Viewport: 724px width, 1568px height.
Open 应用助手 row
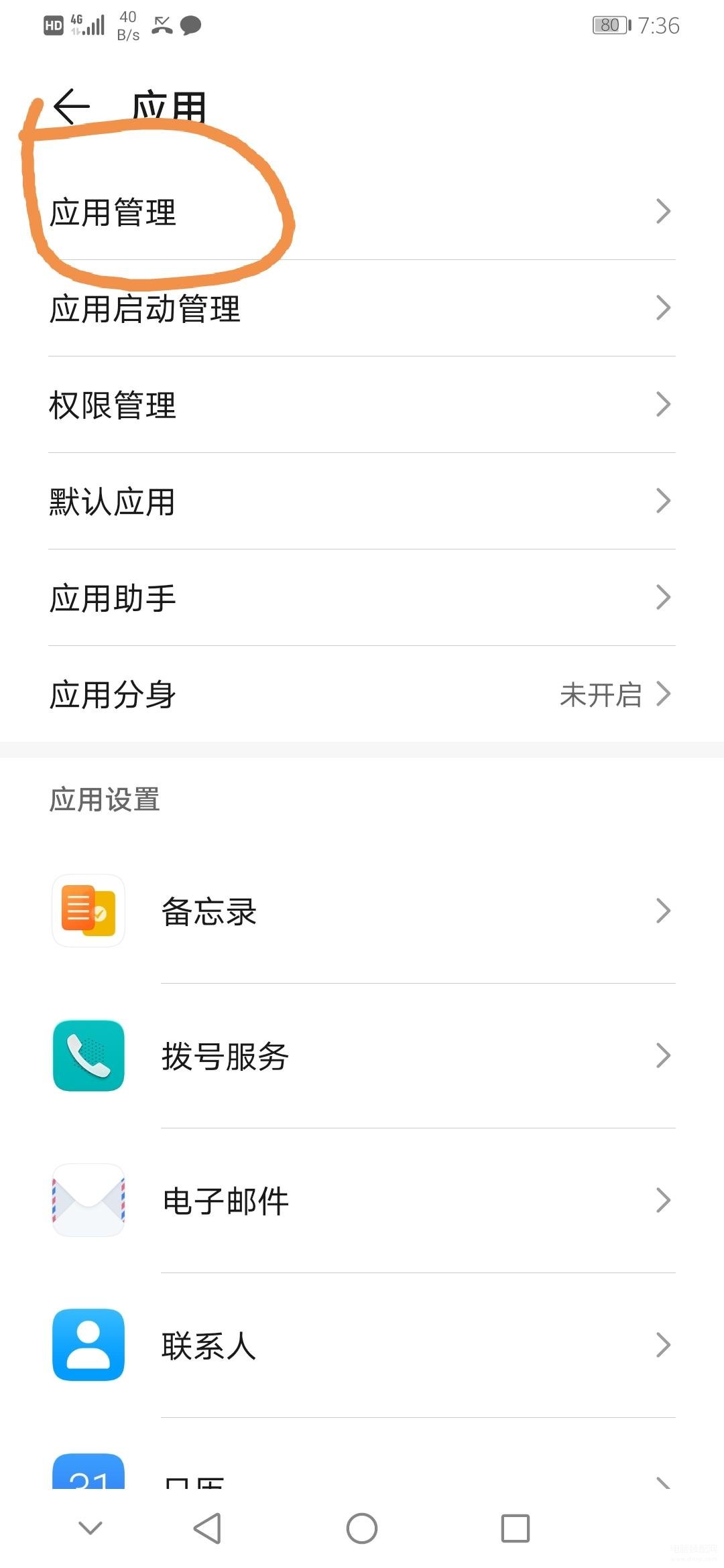click(x=362, y=598)
